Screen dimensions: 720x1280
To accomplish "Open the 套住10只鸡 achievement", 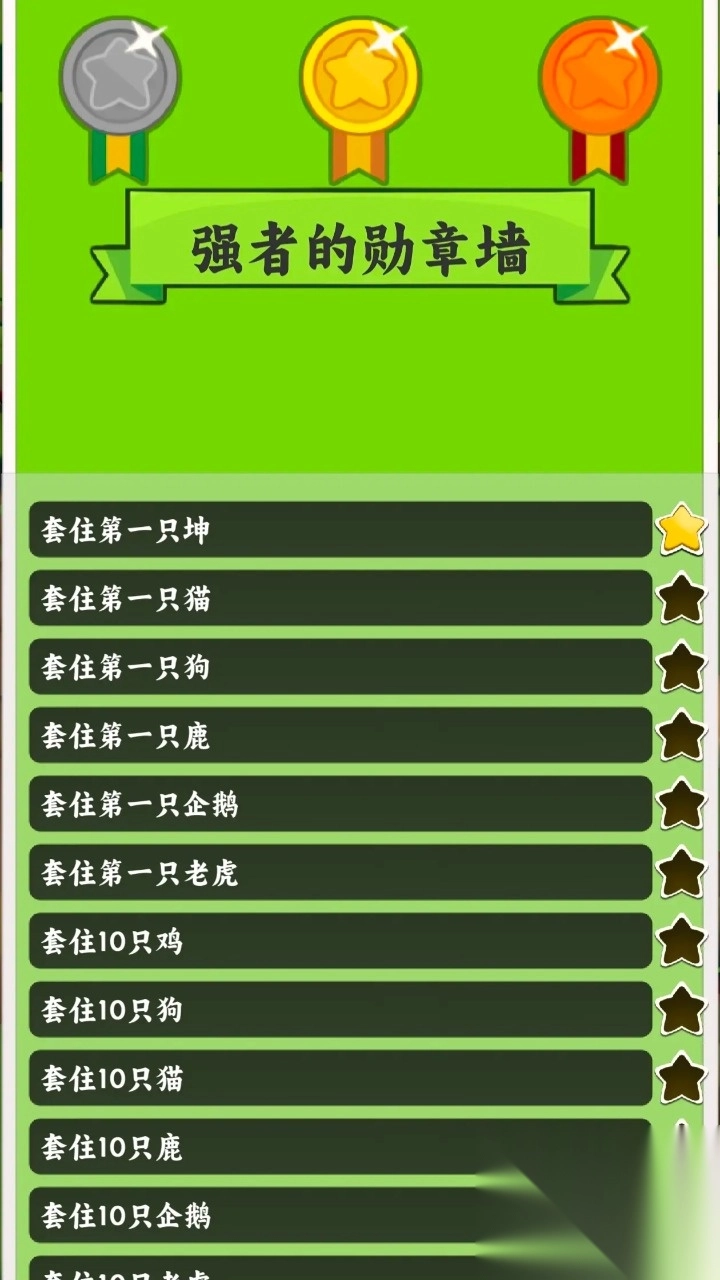I will tap(340, 941).
